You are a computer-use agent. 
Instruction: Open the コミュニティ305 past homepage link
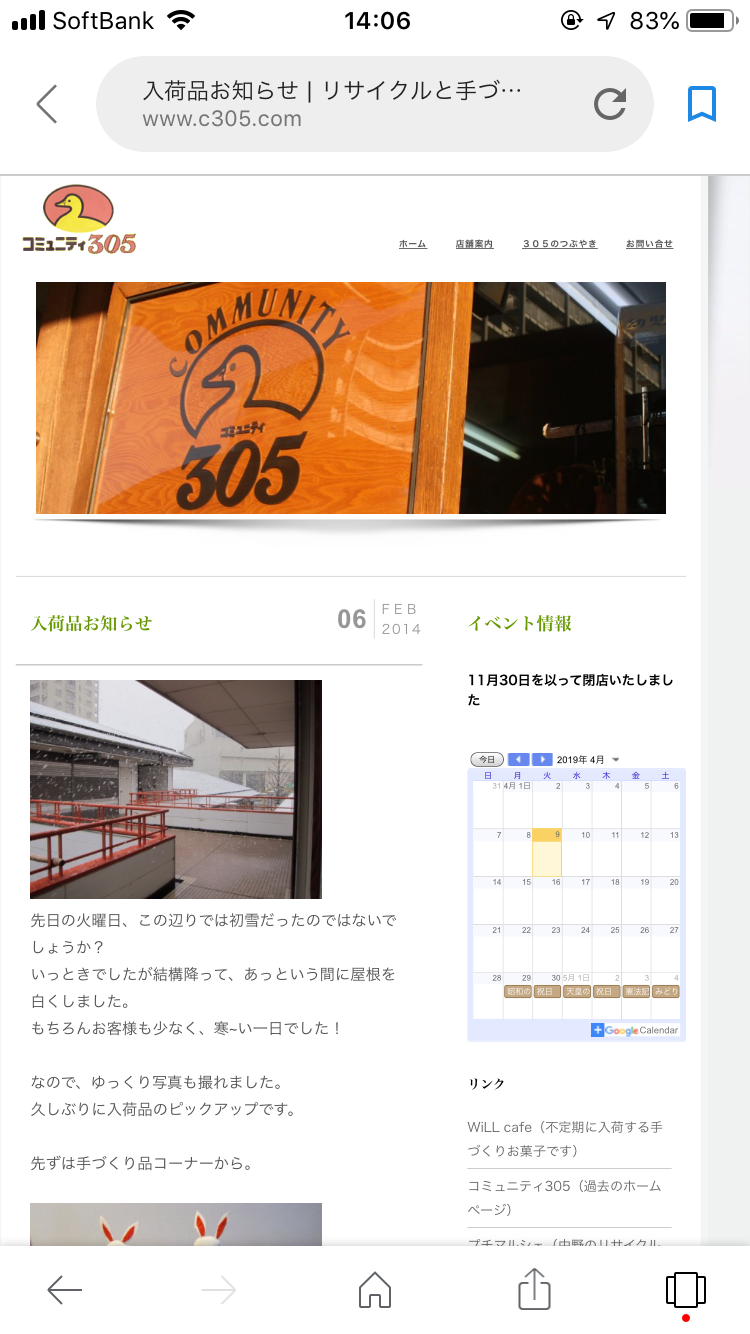[x=566, y=1198]
